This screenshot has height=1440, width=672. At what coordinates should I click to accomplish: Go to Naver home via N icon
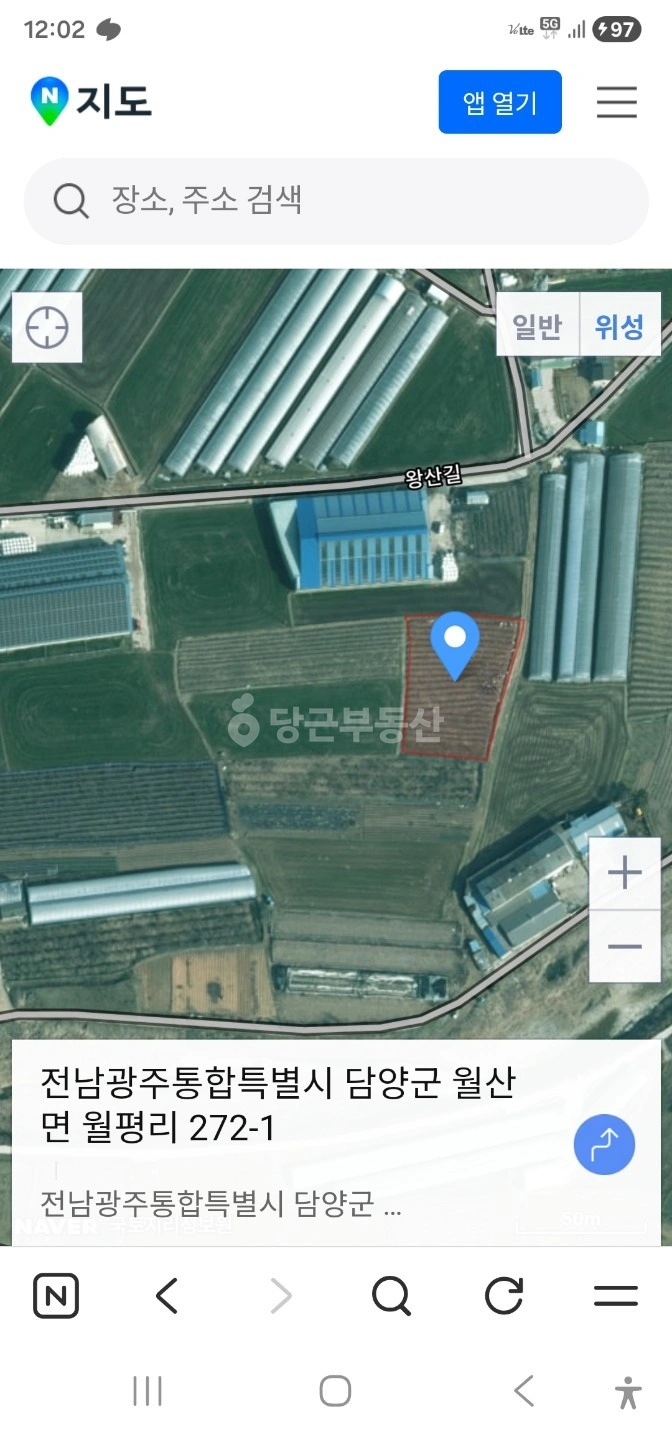(56, 1297)
